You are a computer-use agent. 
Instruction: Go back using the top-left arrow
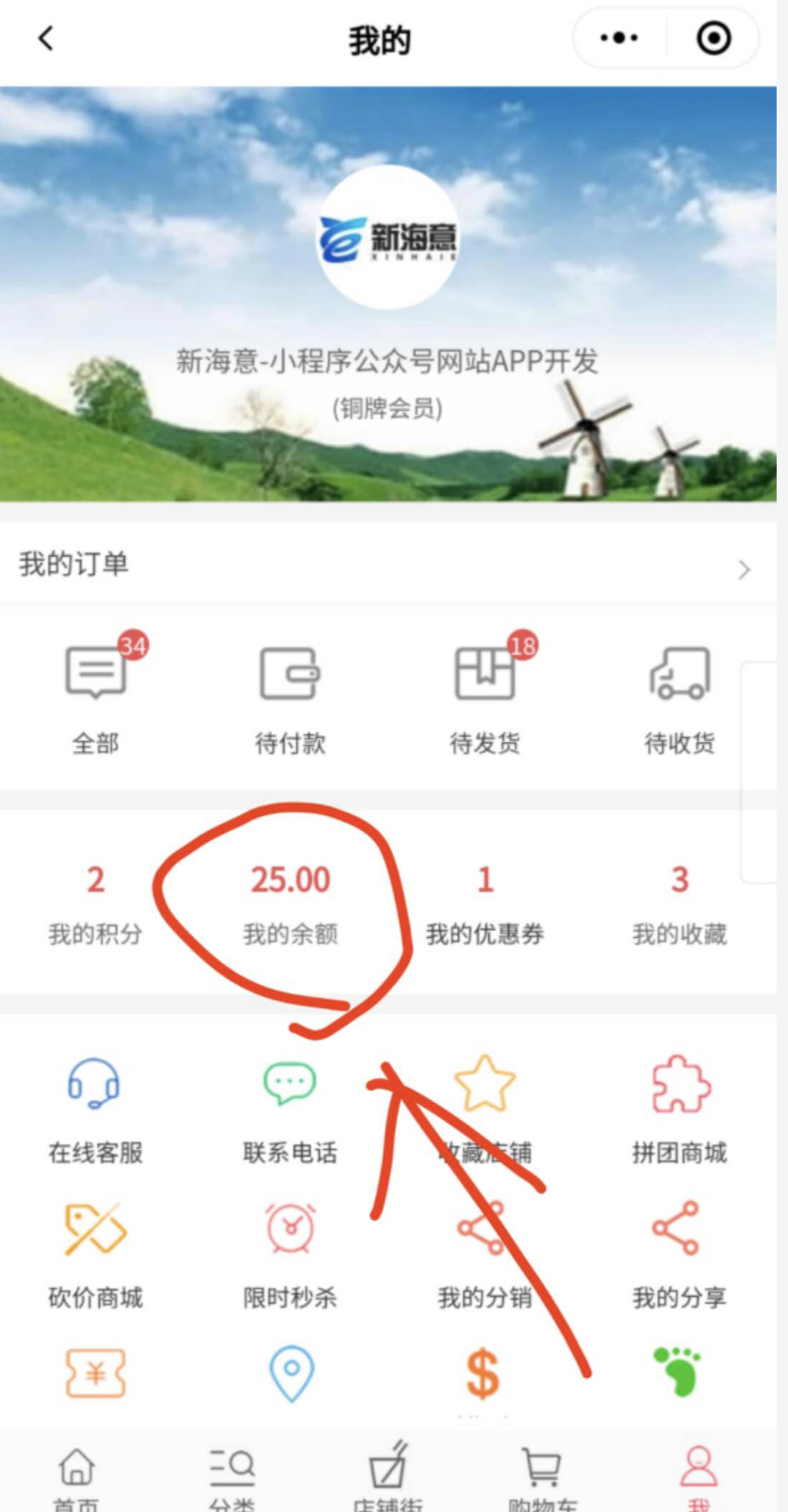click(45, 39)
